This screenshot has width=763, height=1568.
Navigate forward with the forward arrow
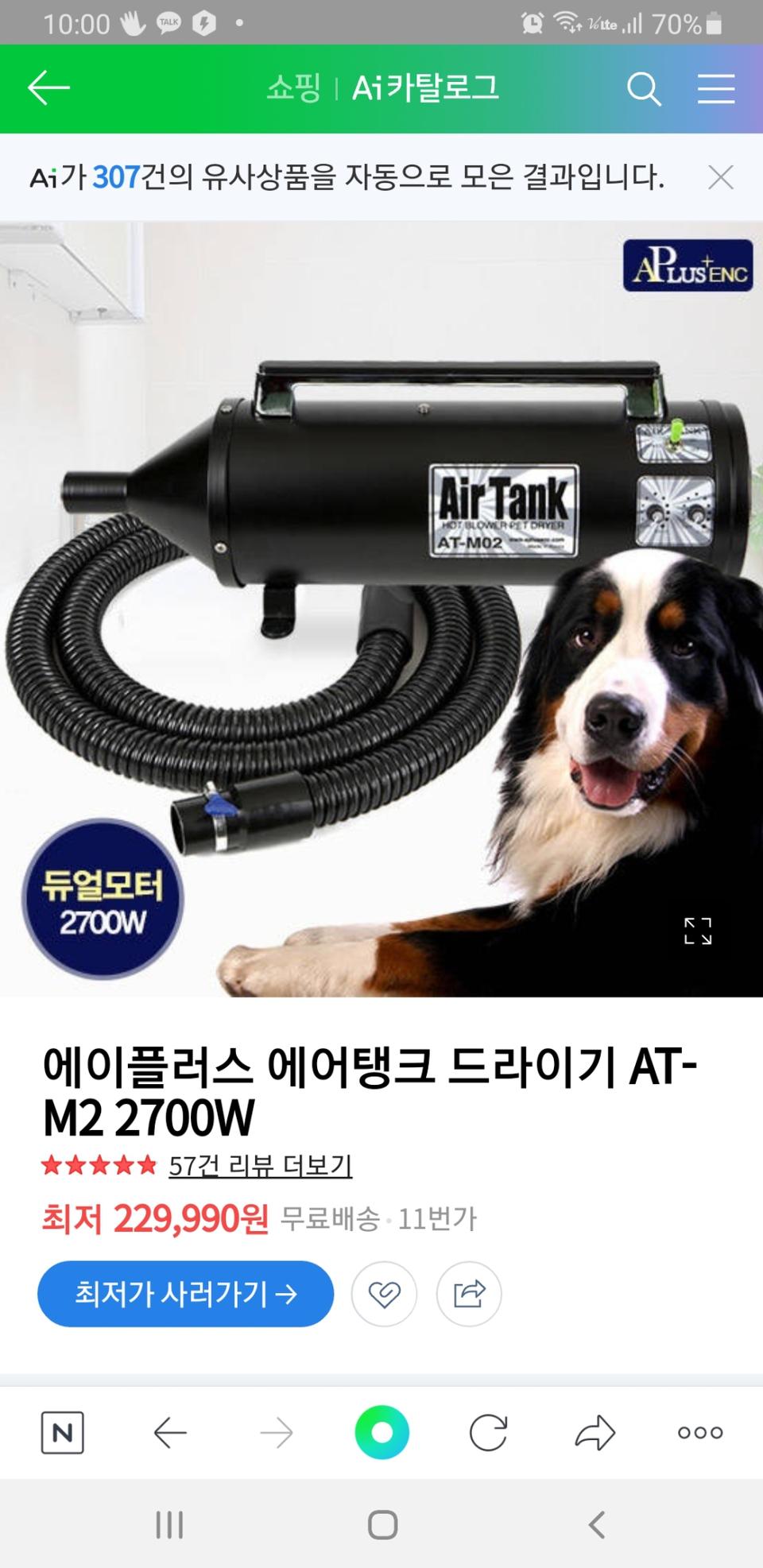tap(276, 1434)
